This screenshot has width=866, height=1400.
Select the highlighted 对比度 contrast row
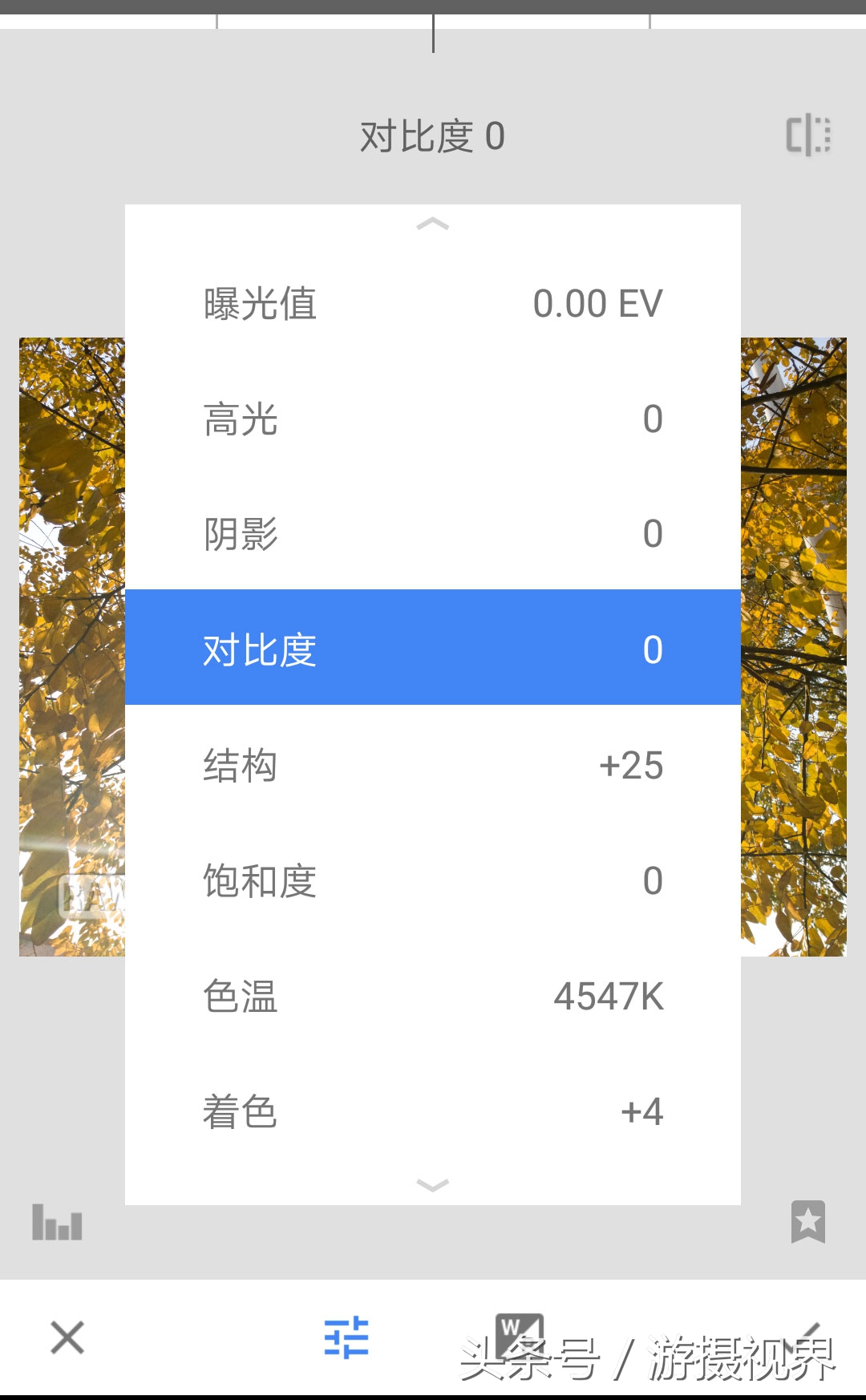(433, 648)
